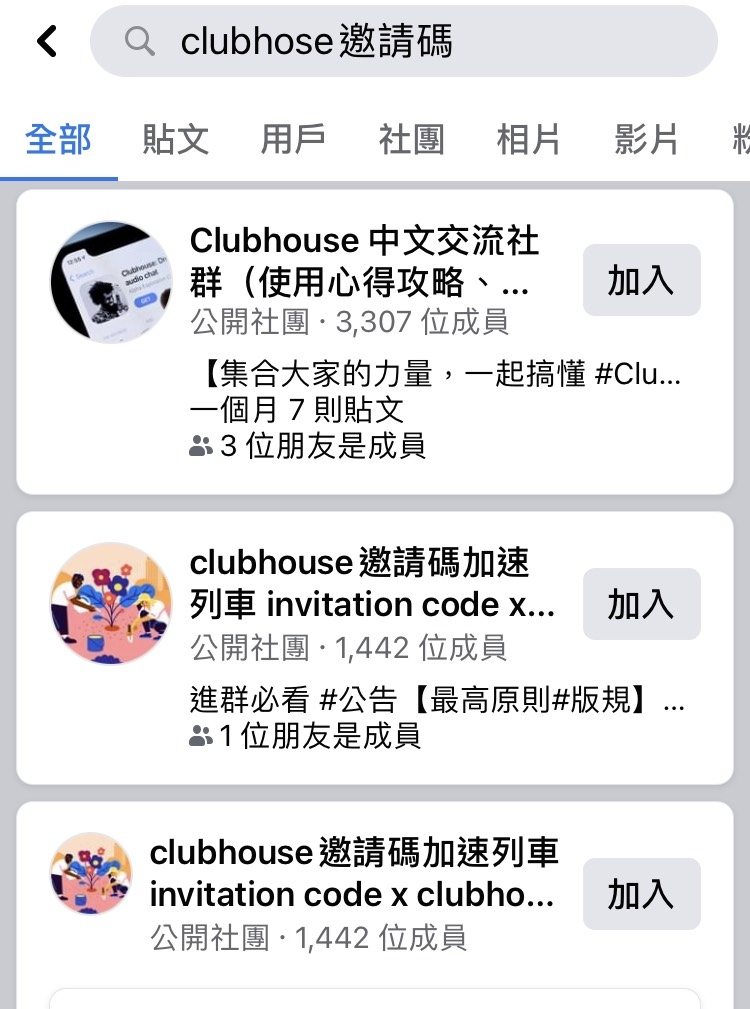The width and height of the screenshot is (750, 1009).
Task: Open Clubhouse 中文交流社群 group thumbnail
Action: point(110,281)
